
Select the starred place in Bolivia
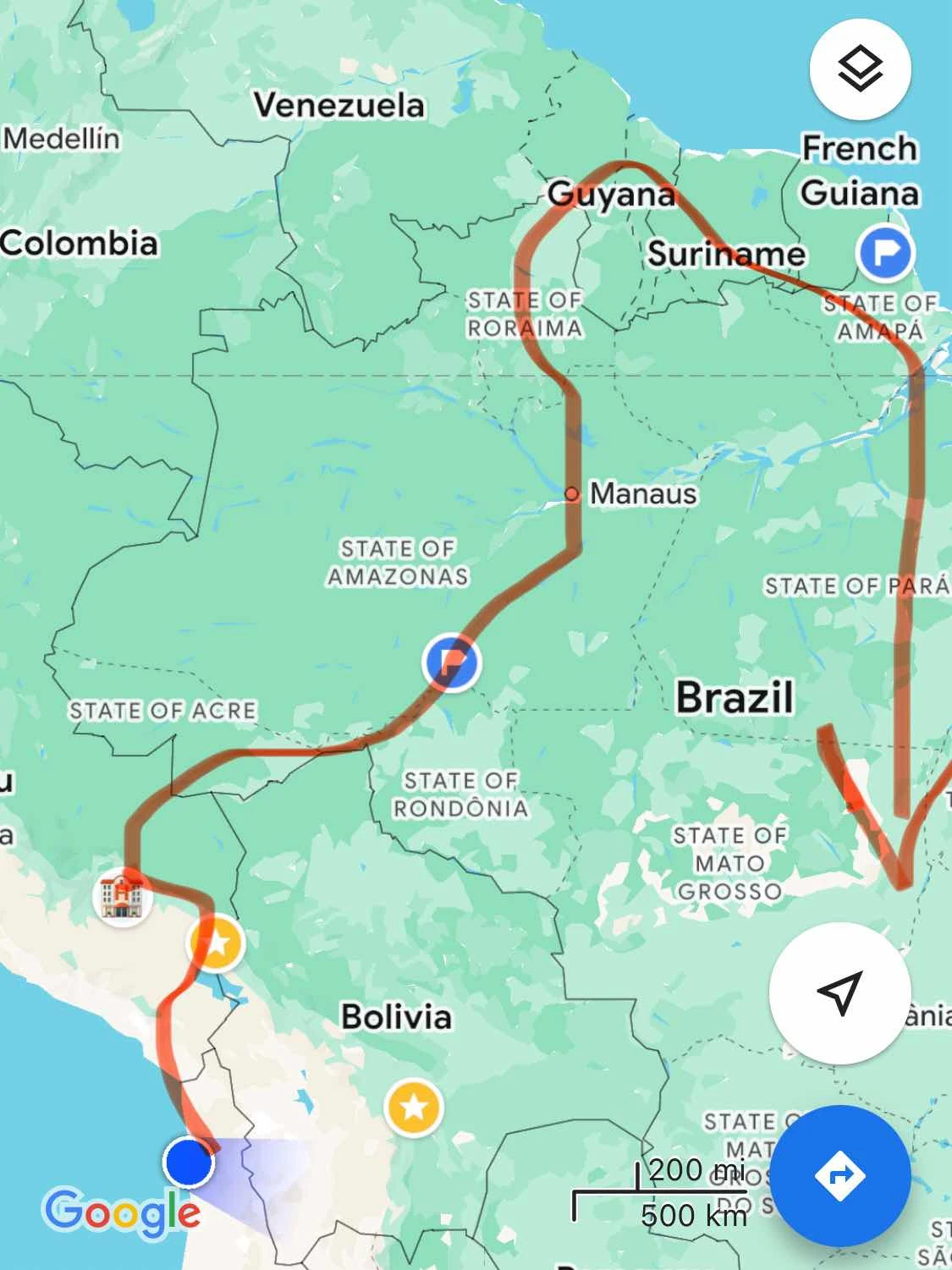coord(414,1107)
